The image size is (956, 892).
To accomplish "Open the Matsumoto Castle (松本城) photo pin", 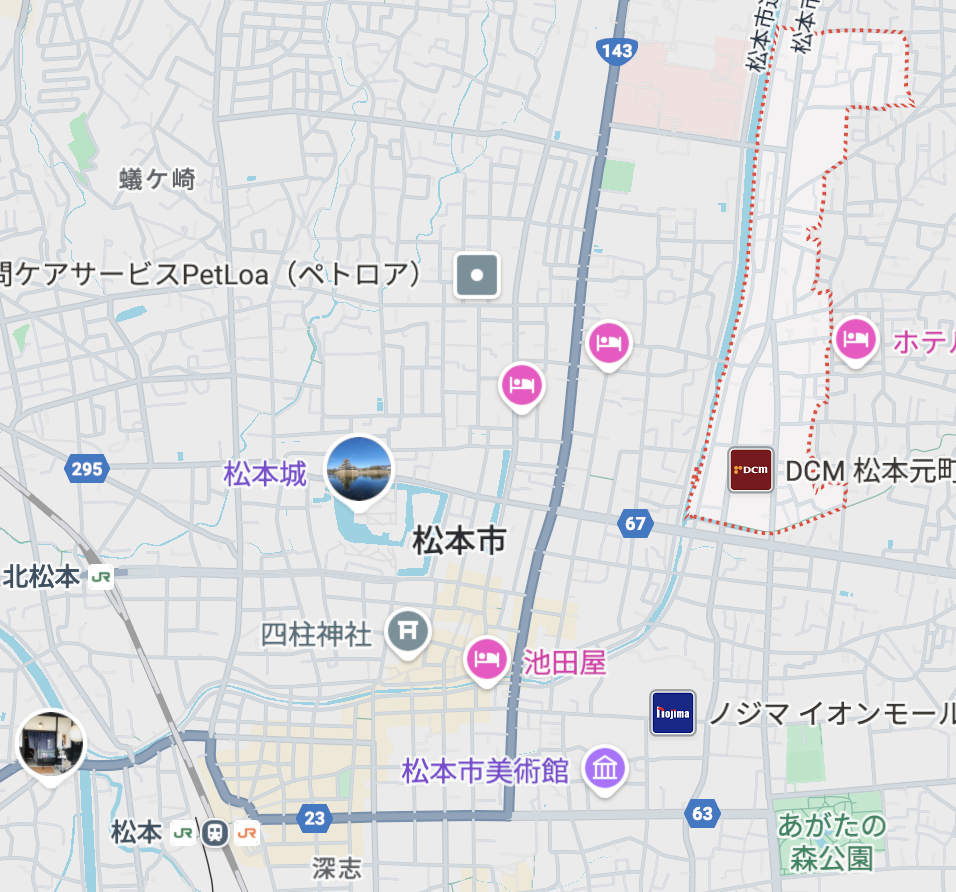I will (359, 469).
